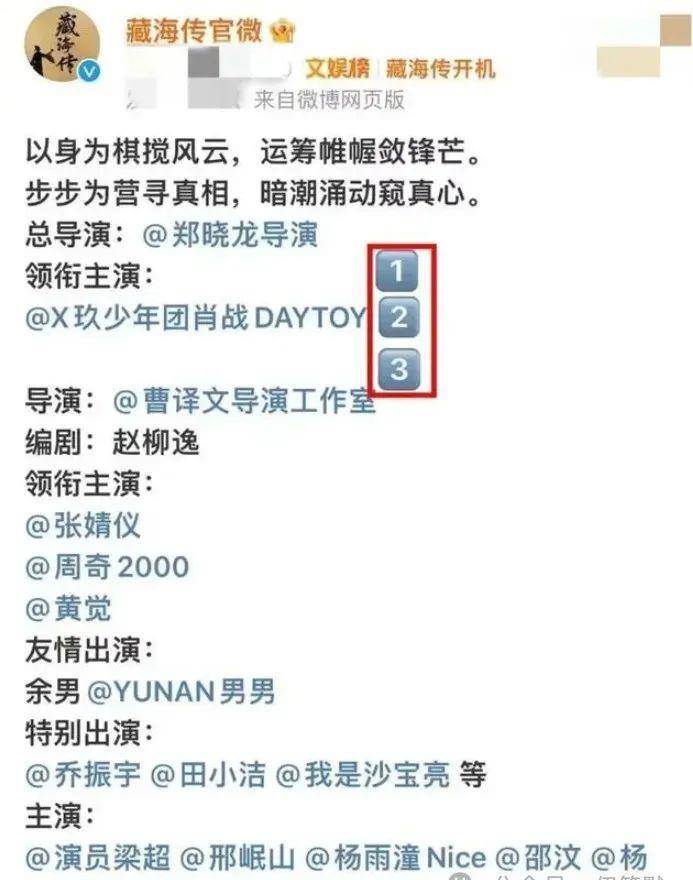Open the @邢岷山 mention
The image size is (693, 880).
pyautogui.click(x=236, y=857)
